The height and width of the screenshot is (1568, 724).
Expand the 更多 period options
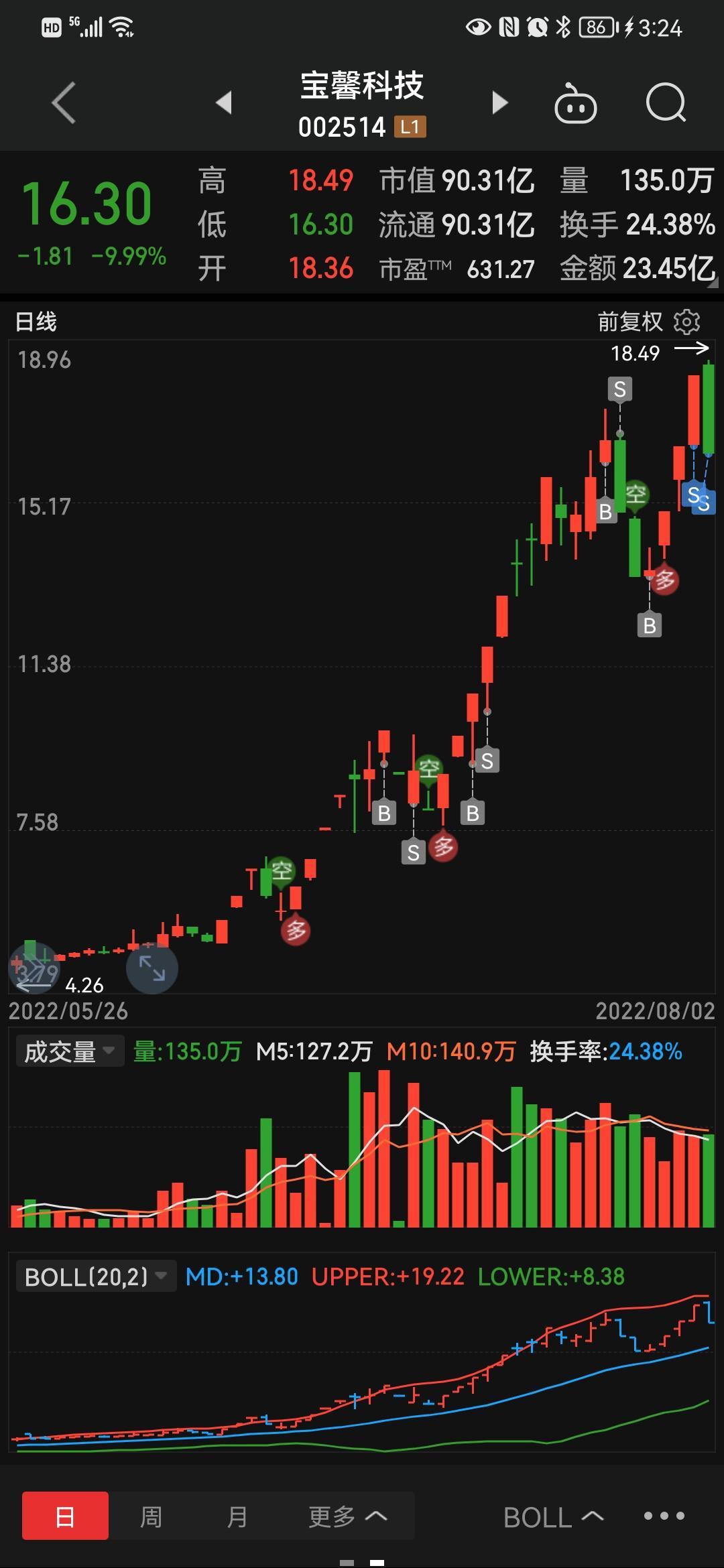347,1516
